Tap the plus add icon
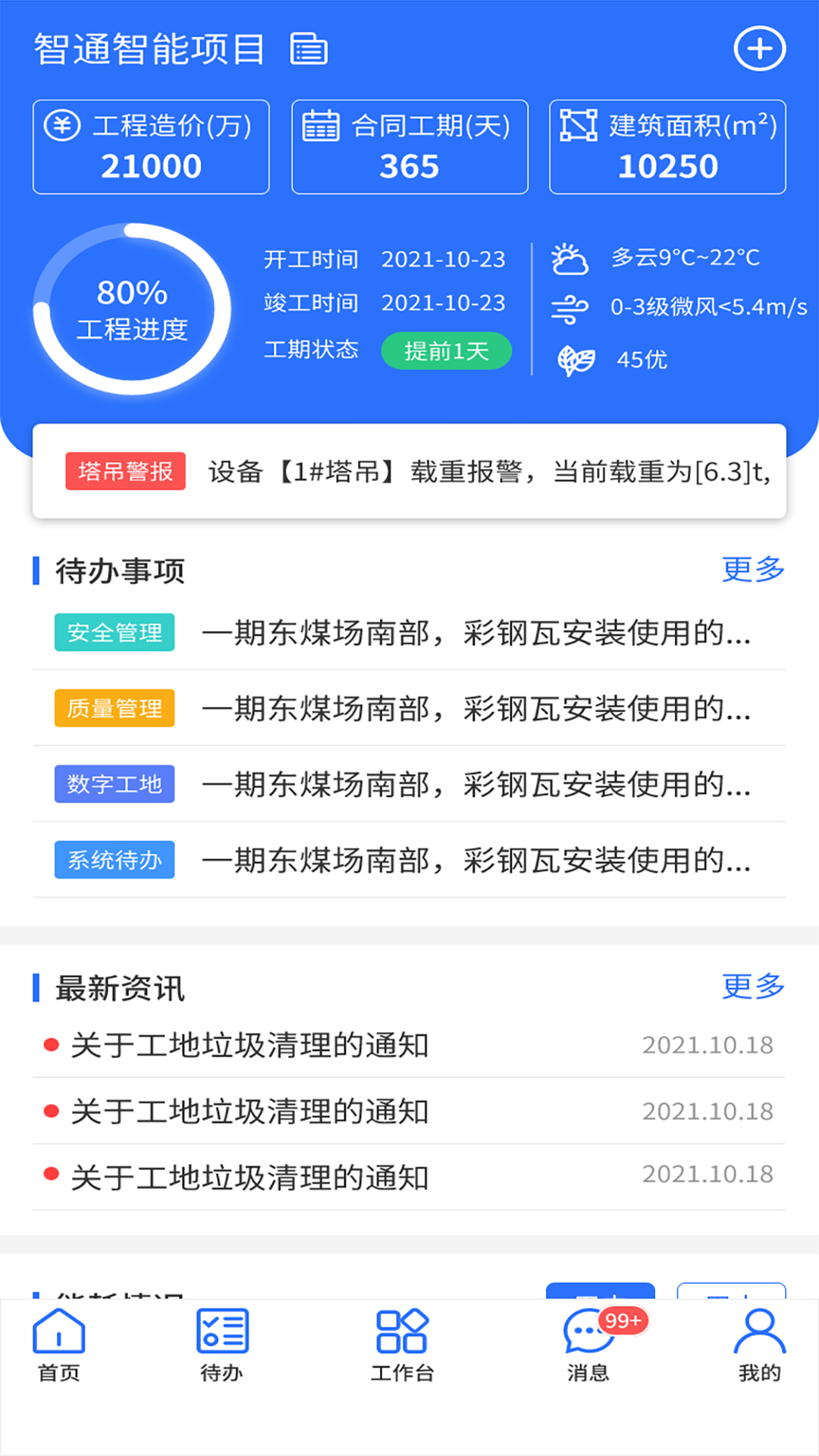 pyautogui.click(x=759, y=49)
